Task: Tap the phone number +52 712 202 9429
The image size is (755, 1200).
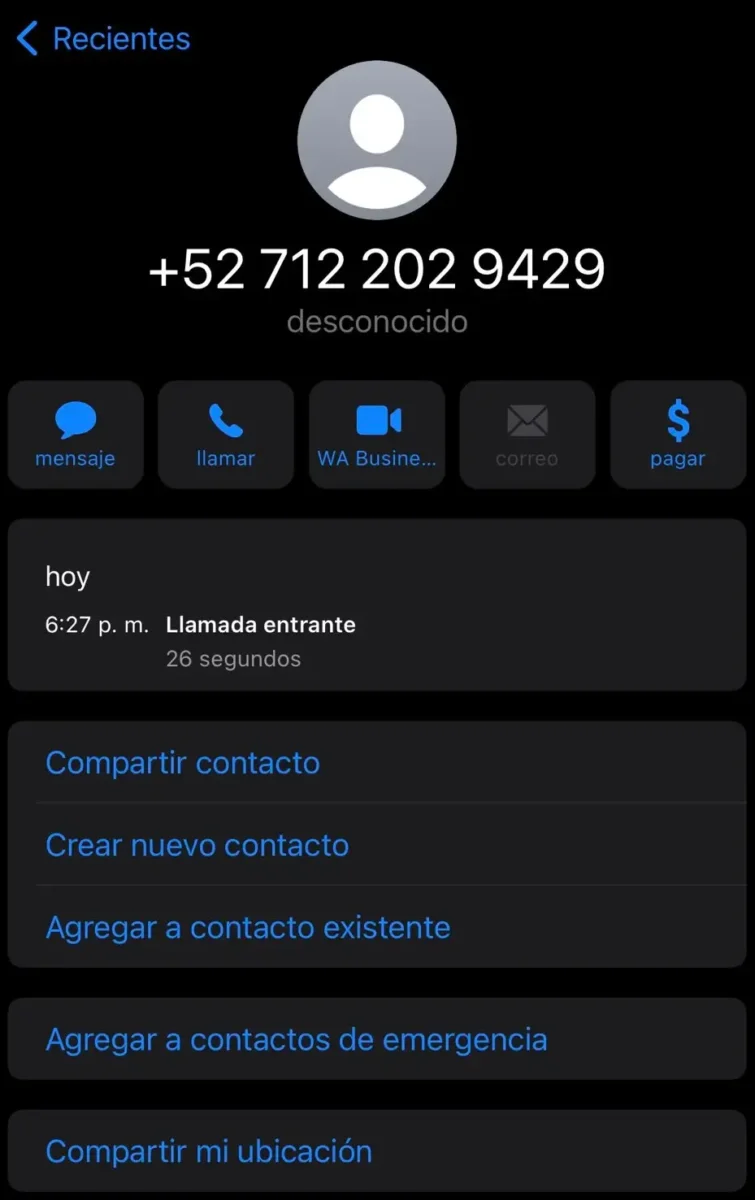Action: [377, 268]
